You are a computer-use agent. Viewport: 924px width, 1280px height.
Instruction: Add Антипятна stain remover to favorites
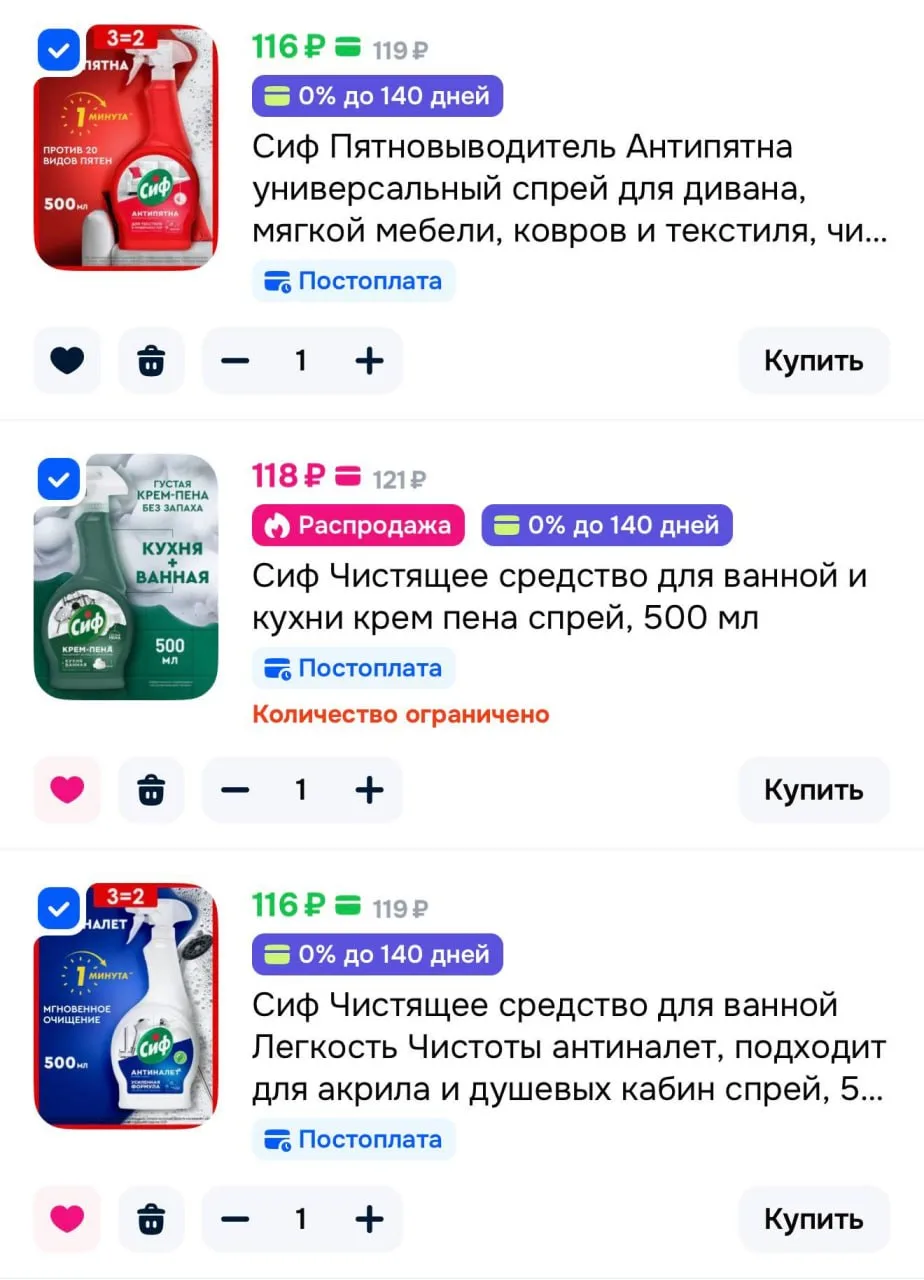tap(68, 360)
